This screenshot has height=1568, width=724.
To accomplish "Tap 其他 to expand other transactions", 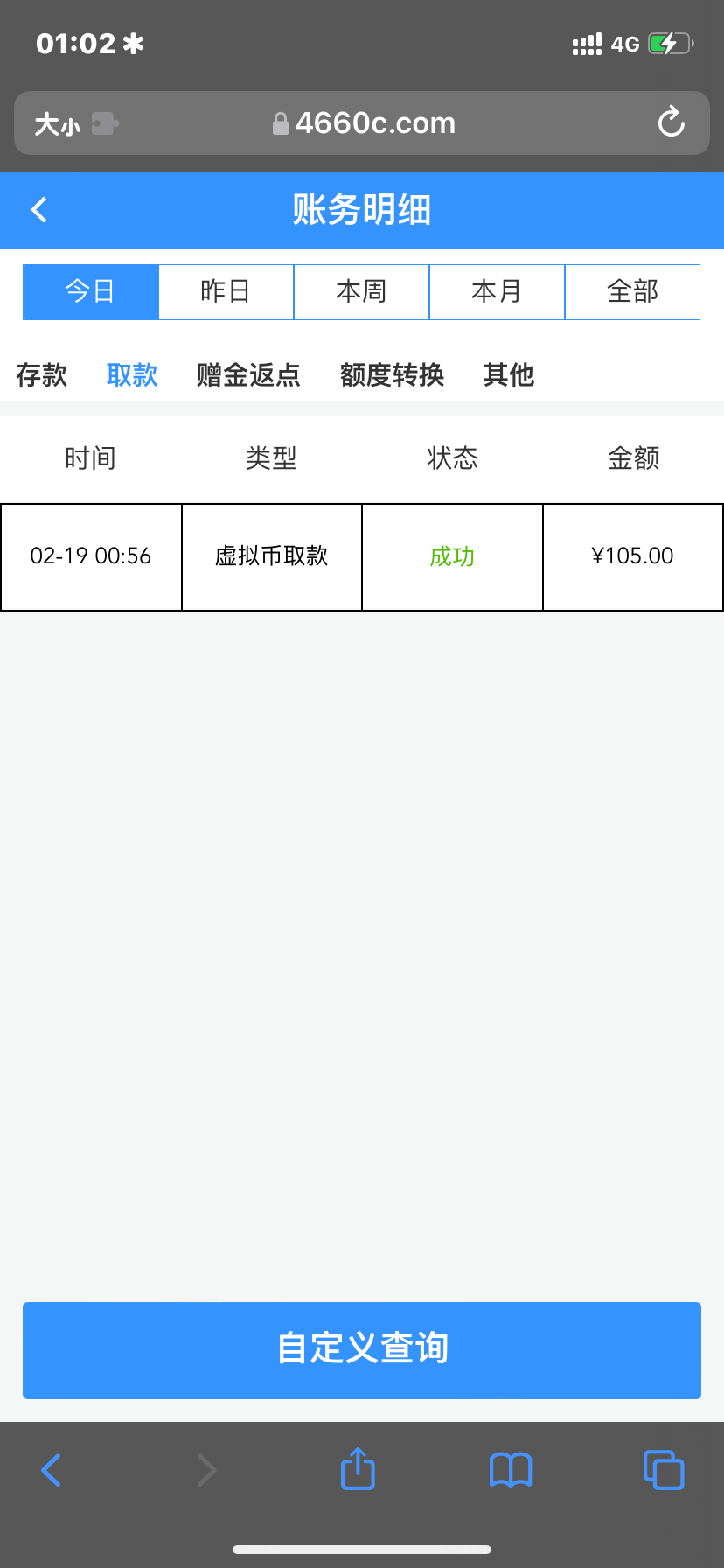I will click(508, 374).
